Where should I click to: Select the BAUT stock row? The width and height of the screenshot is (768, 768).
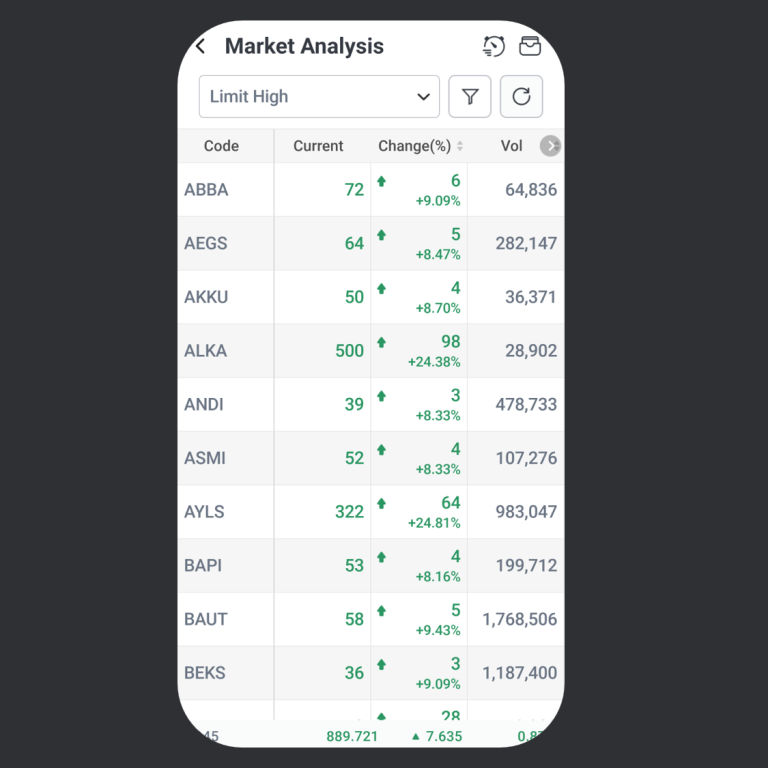tap(206, 619)
